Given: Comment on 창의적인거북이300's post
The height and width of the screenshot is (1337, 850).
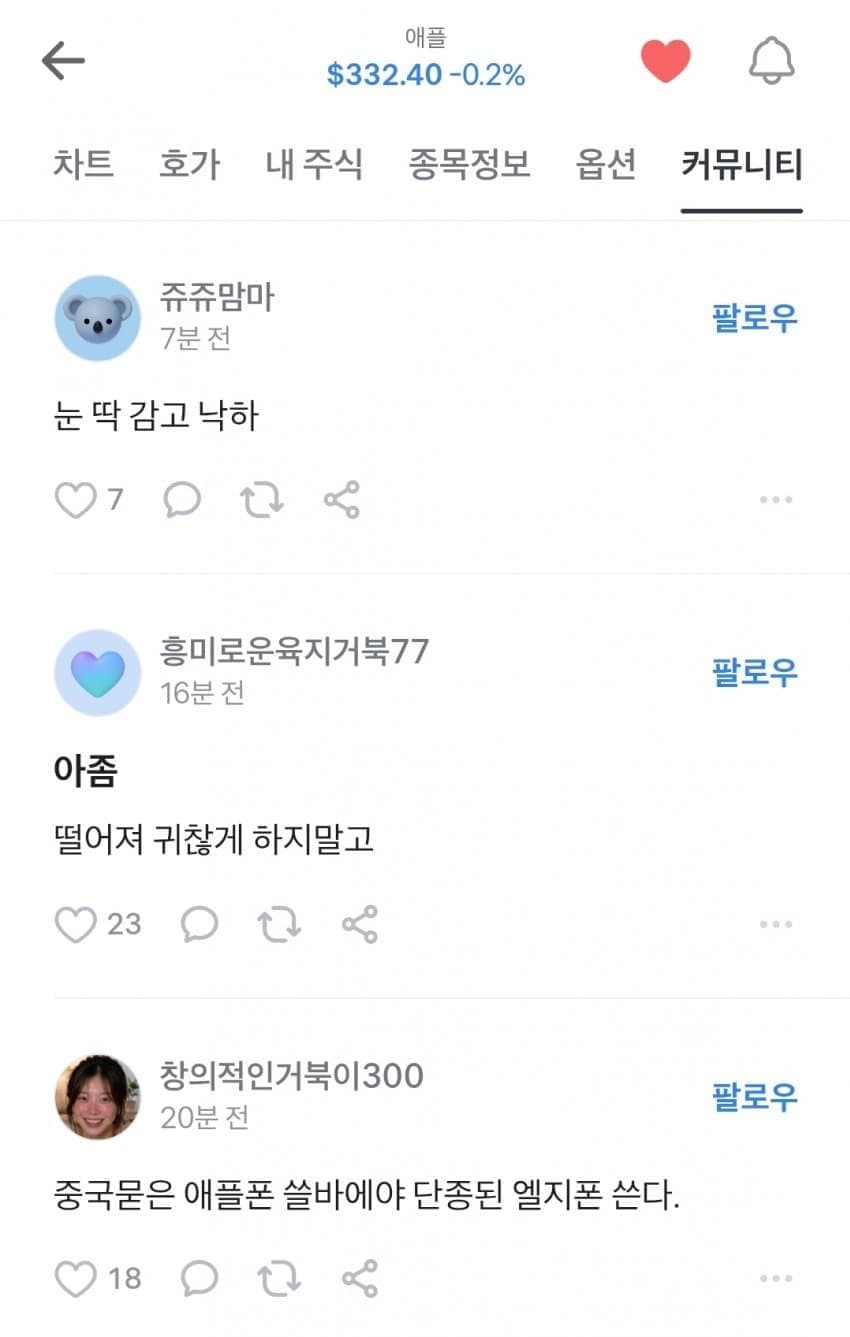Looking at the screenshot, I should click(x=200, y=1277).
